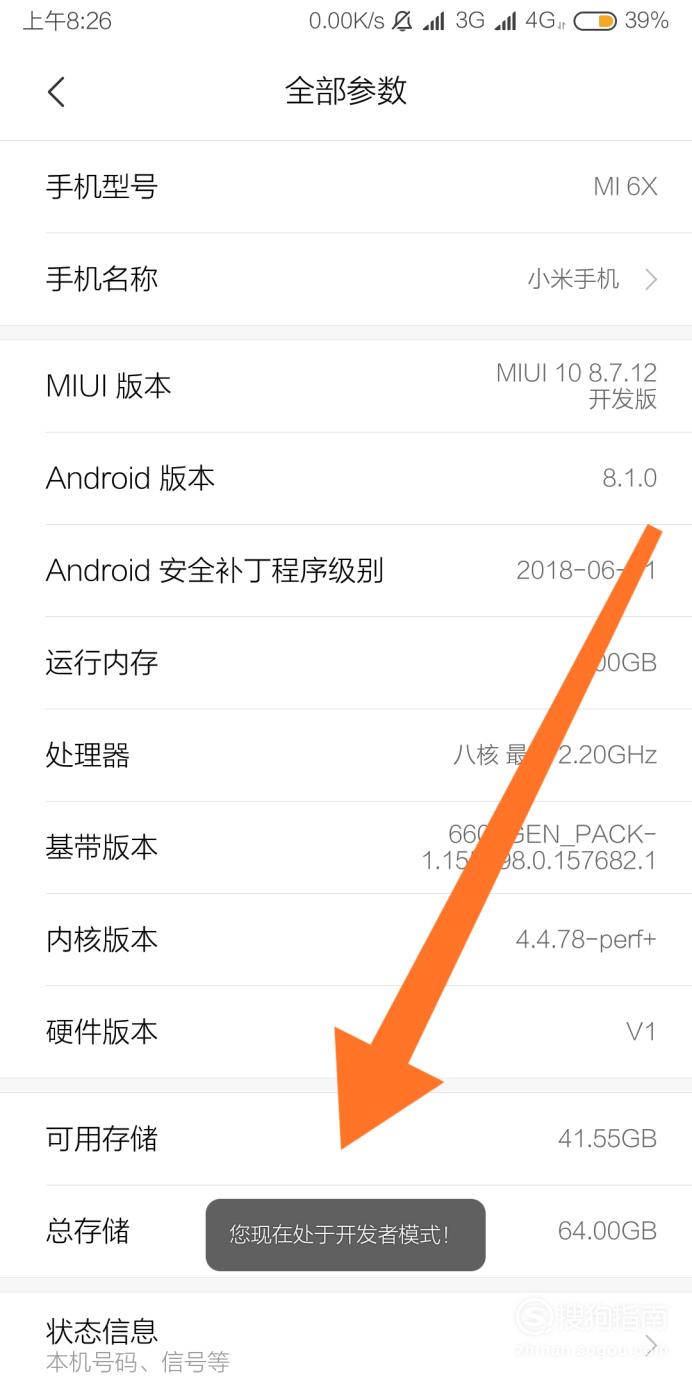
Task: Open the 手机名称 row
Action: (x=346, y=279)
